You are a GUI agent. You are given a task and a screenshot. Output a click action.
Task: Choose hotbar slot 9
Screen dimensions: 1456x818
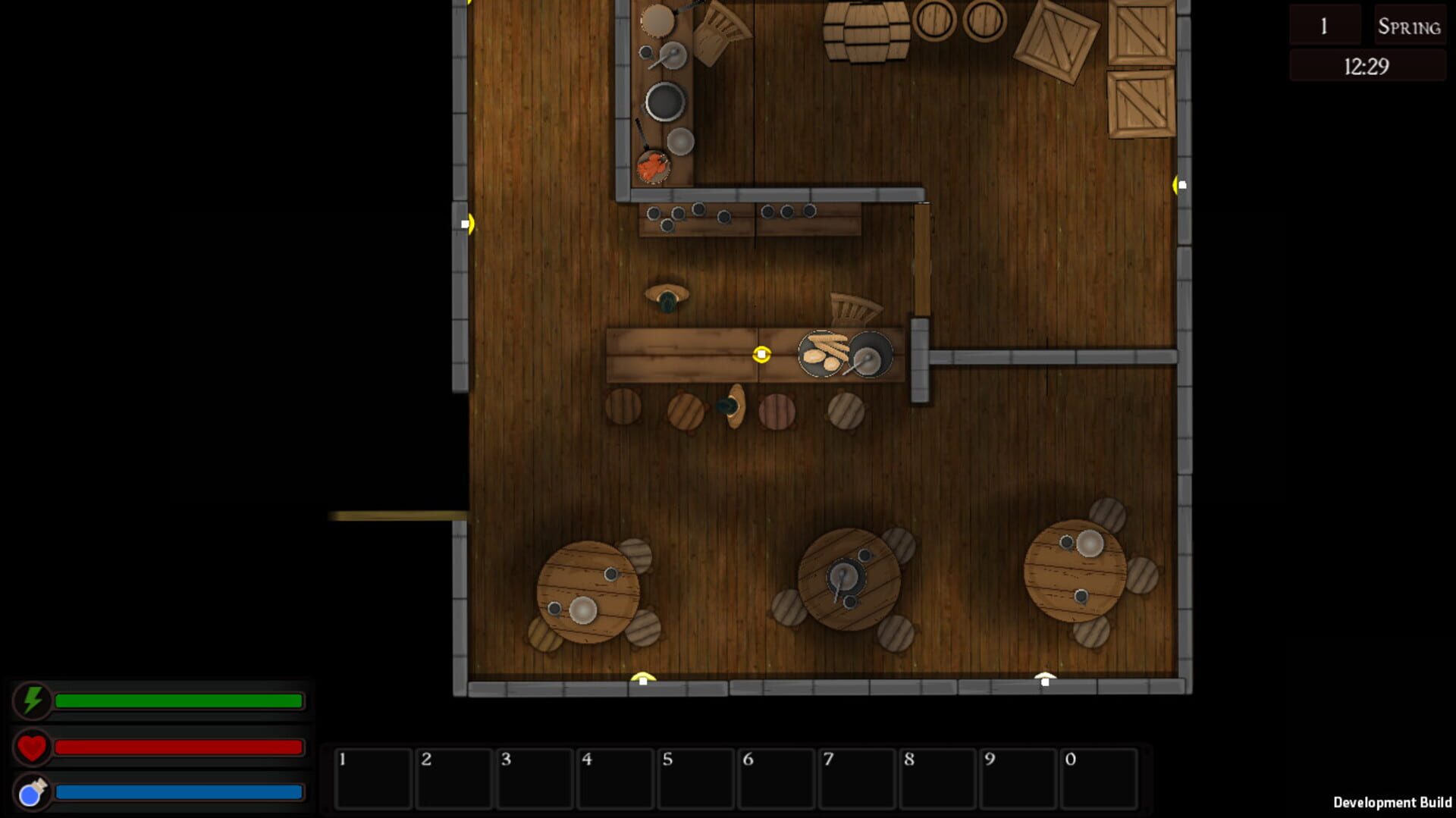(1018, 779)
